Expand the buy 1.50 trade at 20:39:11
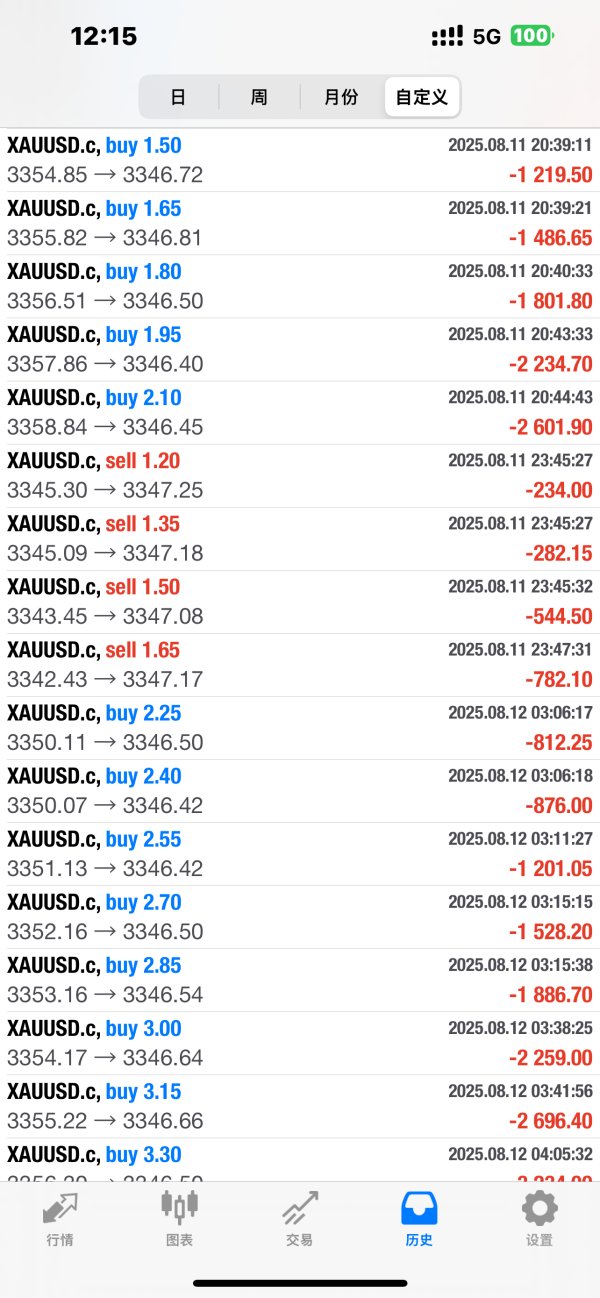Image resolution: width=600 pixels, height=1298 pixels. pos(300,160)
